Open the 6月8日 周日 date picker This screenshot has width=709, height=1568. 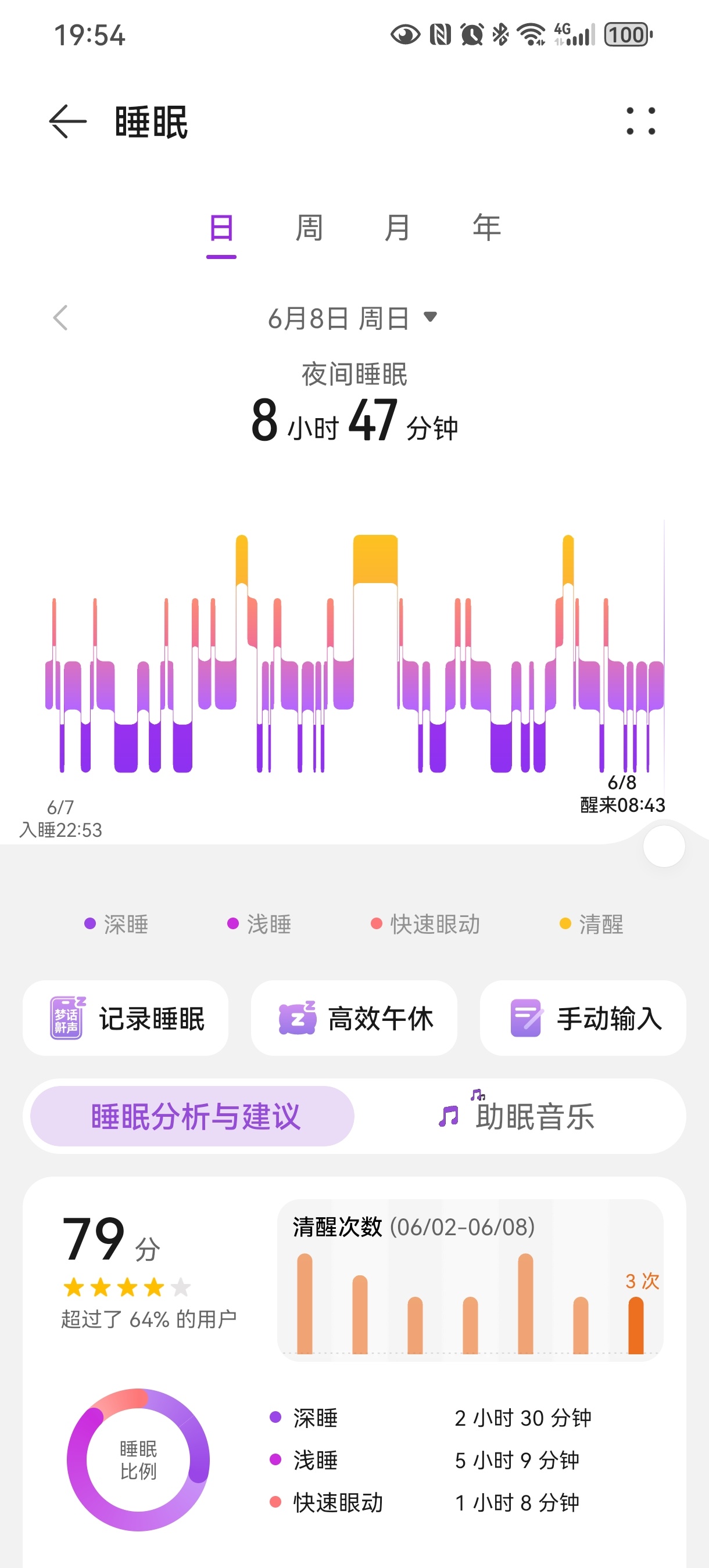pos(353,318)
